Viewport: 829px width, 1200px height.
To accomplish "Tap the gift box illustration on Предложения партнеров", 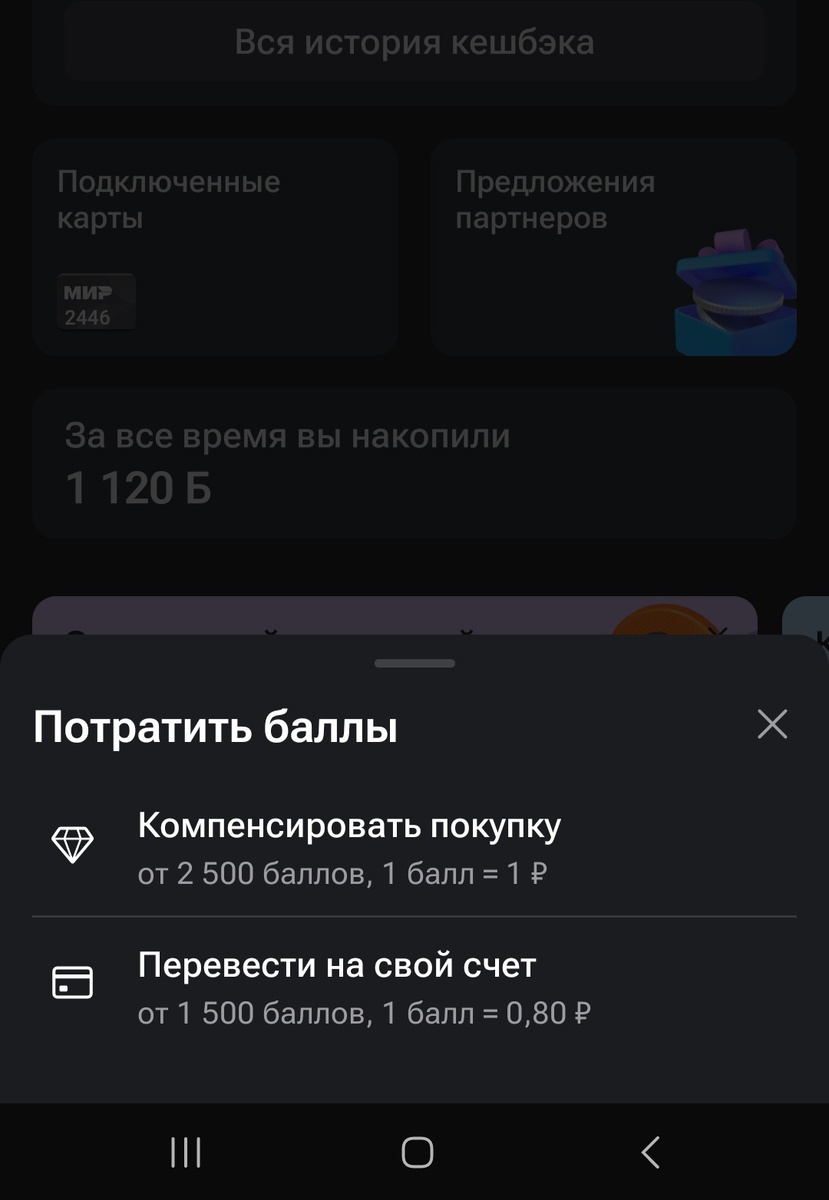I will point(737,290).
